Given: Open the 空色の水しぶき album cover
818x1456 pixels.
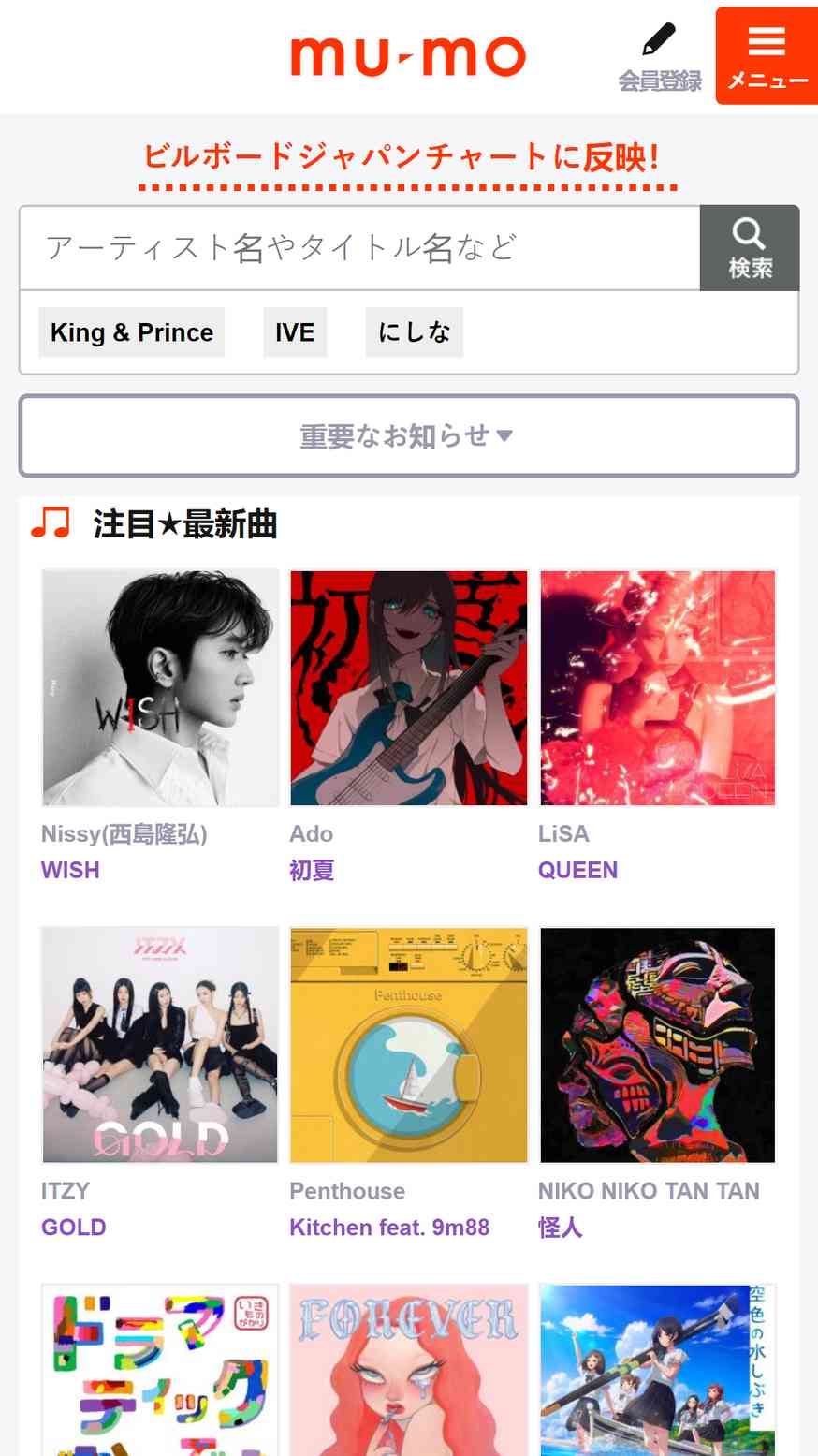Looking at the screenshot, I should pyautogui.click(x=657, y=1371).
